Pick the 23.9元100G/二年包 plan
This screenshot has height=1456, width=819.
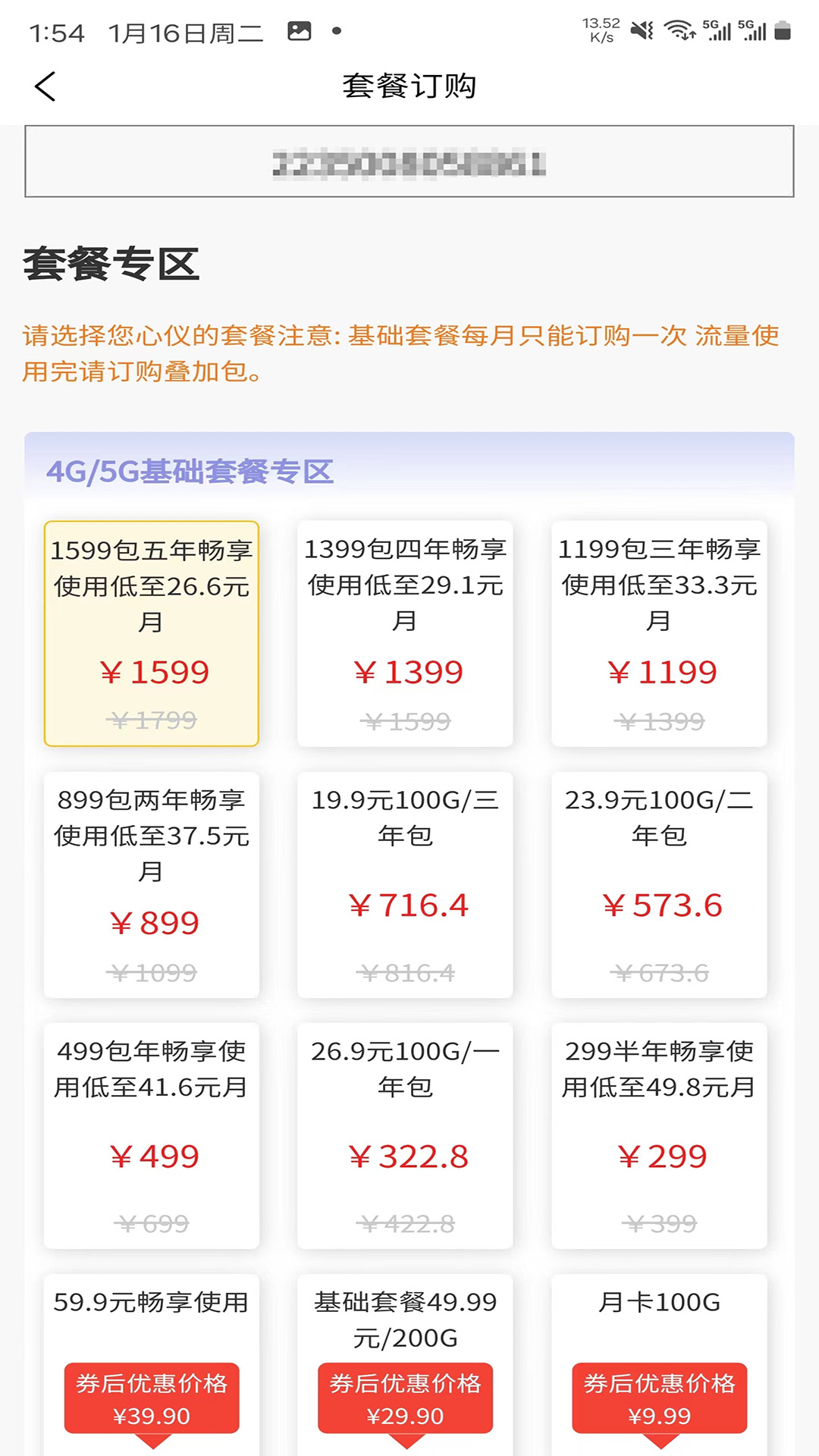pyautogui.click(x=659, y=885)
